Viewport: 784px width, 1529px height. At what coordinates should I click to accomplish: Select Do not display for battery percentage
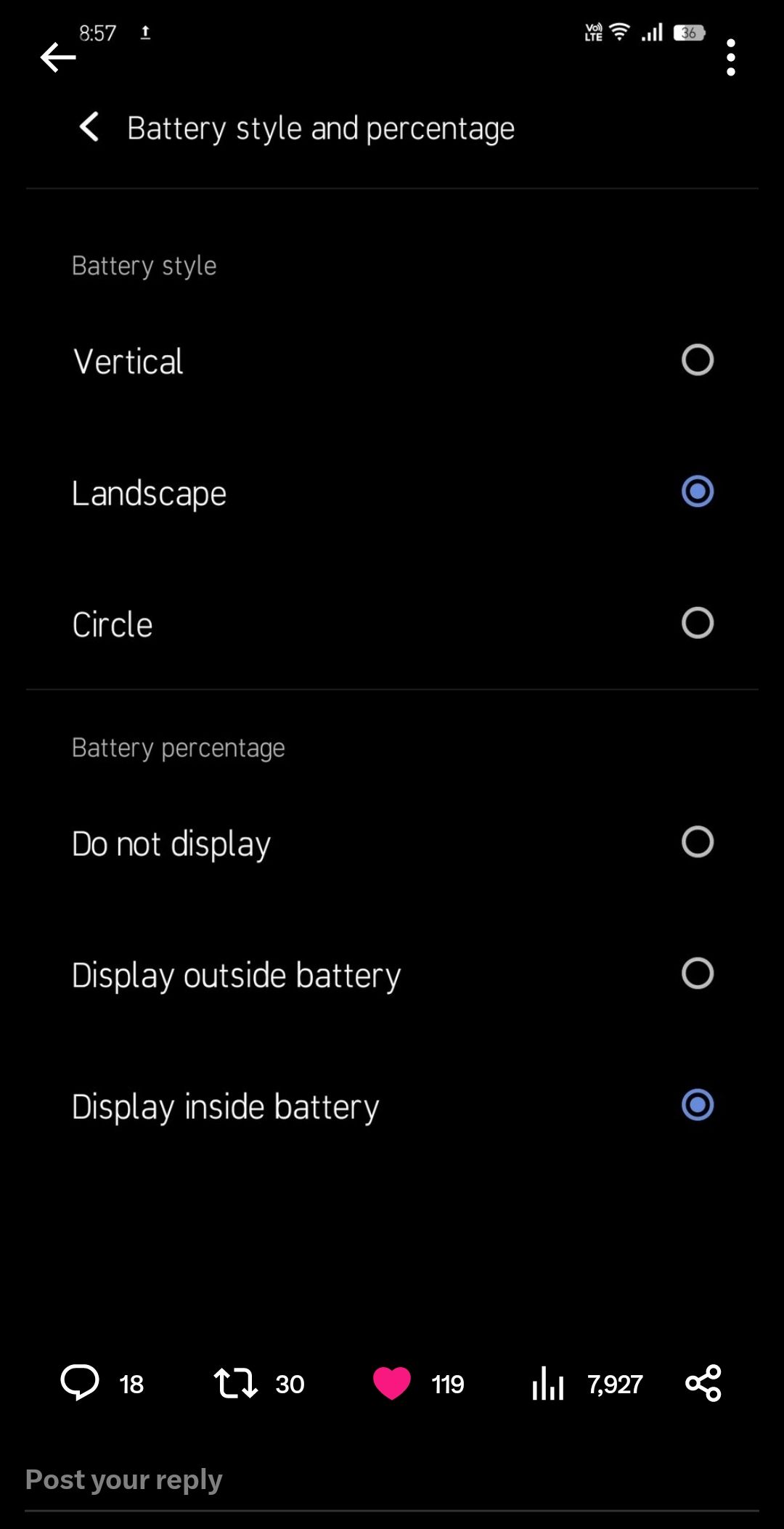(695, 842)
